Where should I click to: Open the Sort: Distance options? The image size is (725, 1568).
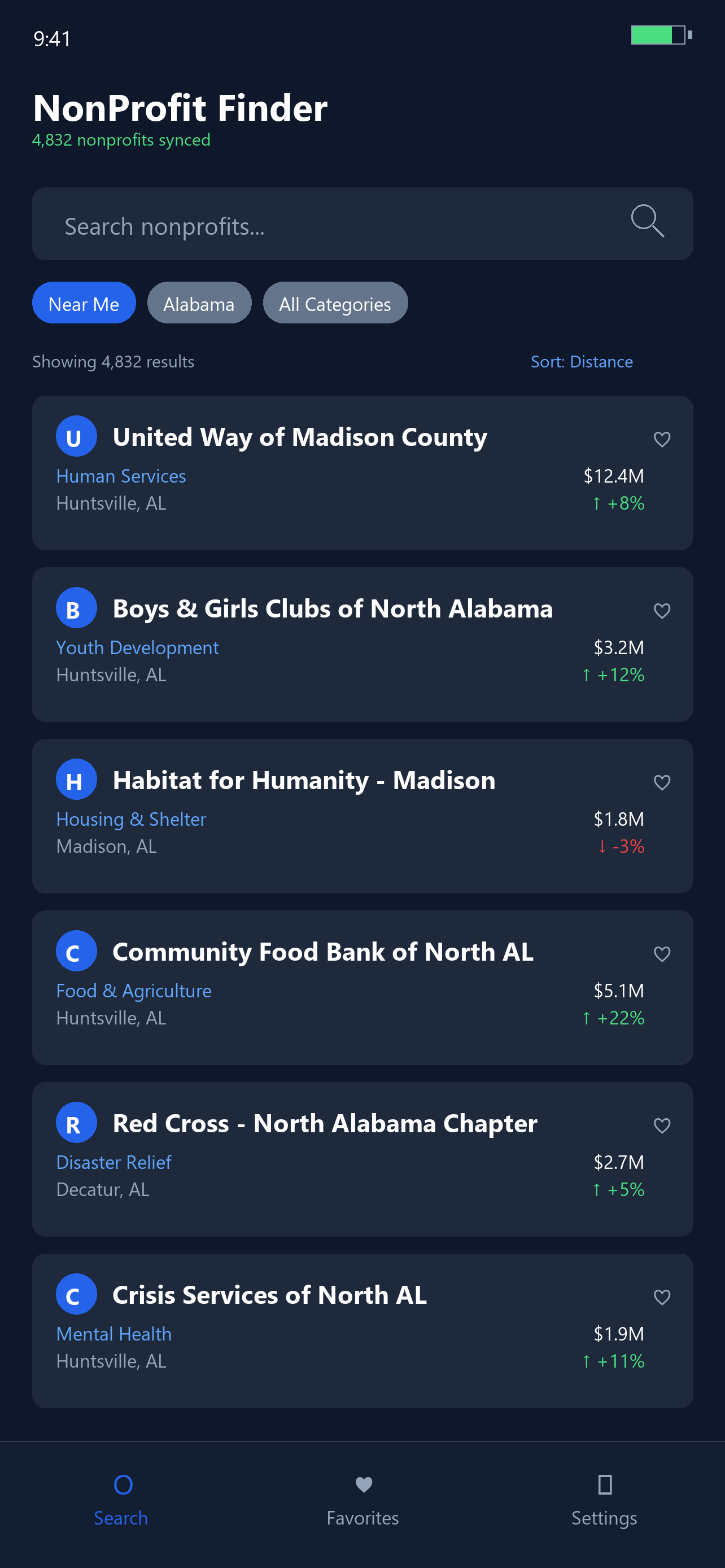click(x=582, y=361)
